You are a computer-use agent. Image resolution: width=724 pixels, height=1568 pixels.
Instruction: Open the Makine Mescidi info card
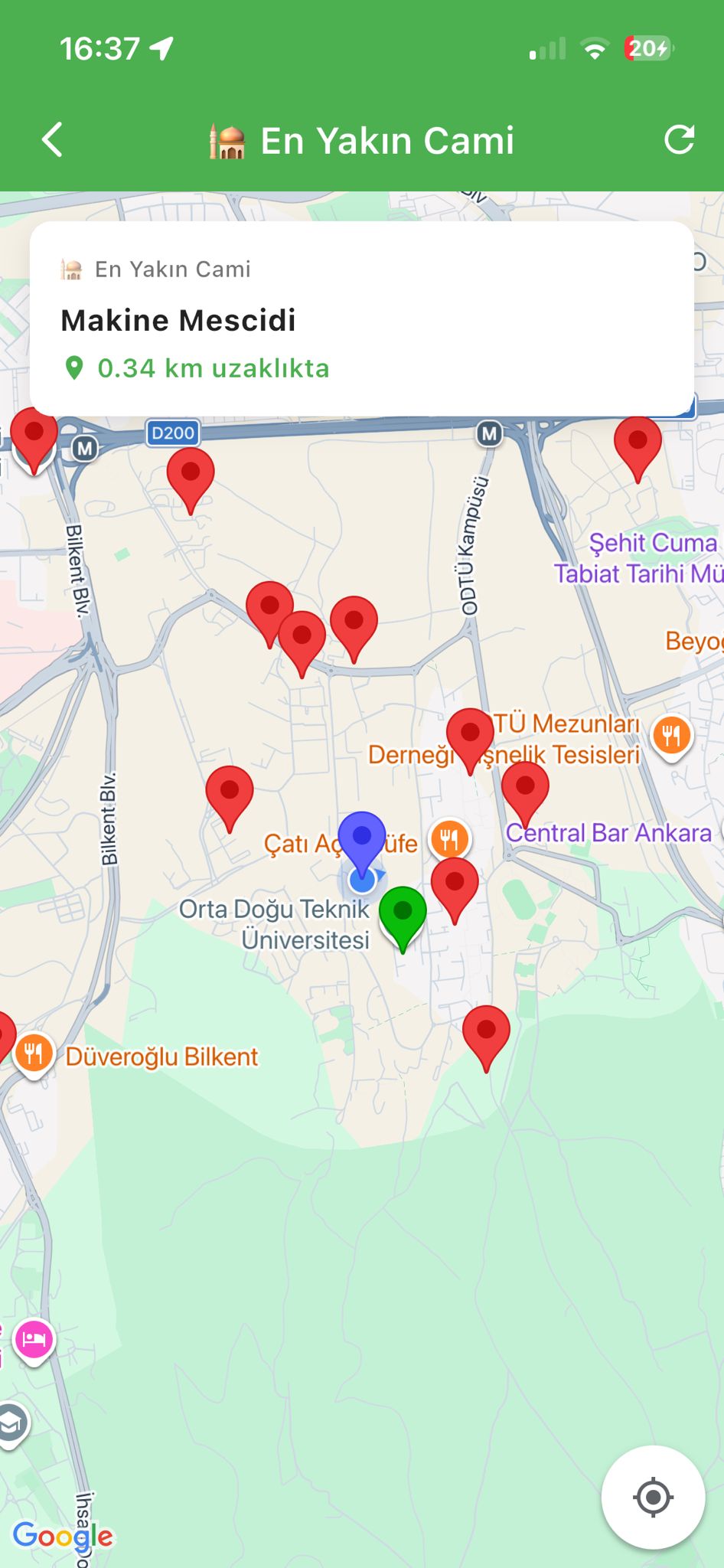pos(361,319)
